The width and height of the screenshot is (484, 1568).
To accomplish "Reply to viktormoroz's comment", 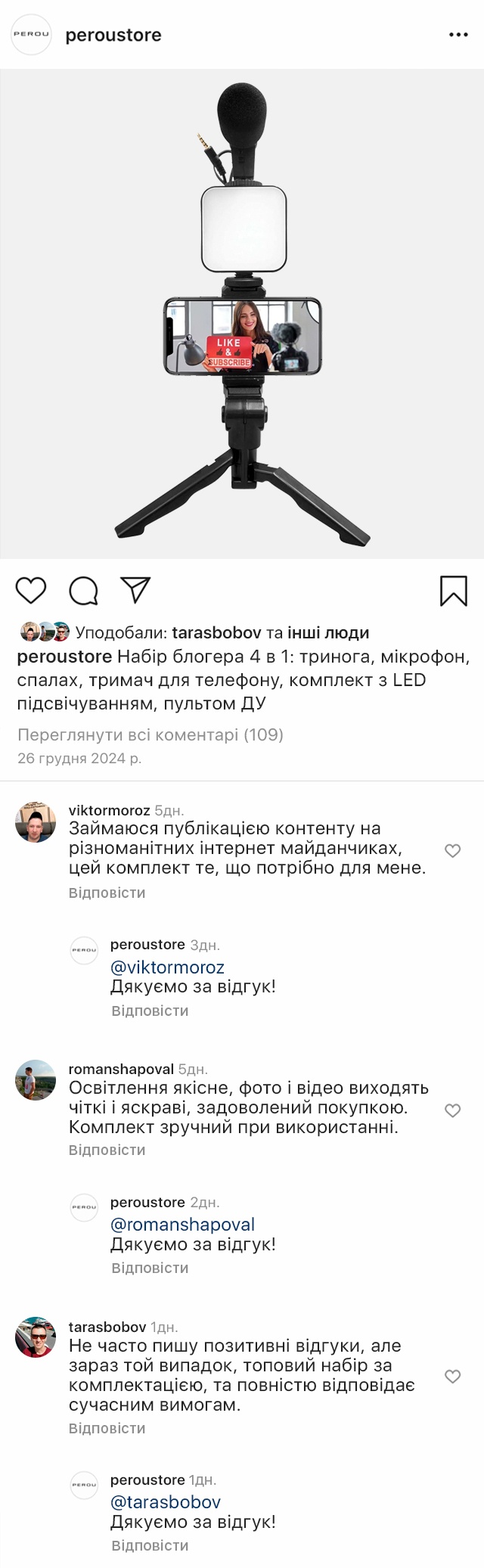I will coord(107,893).
